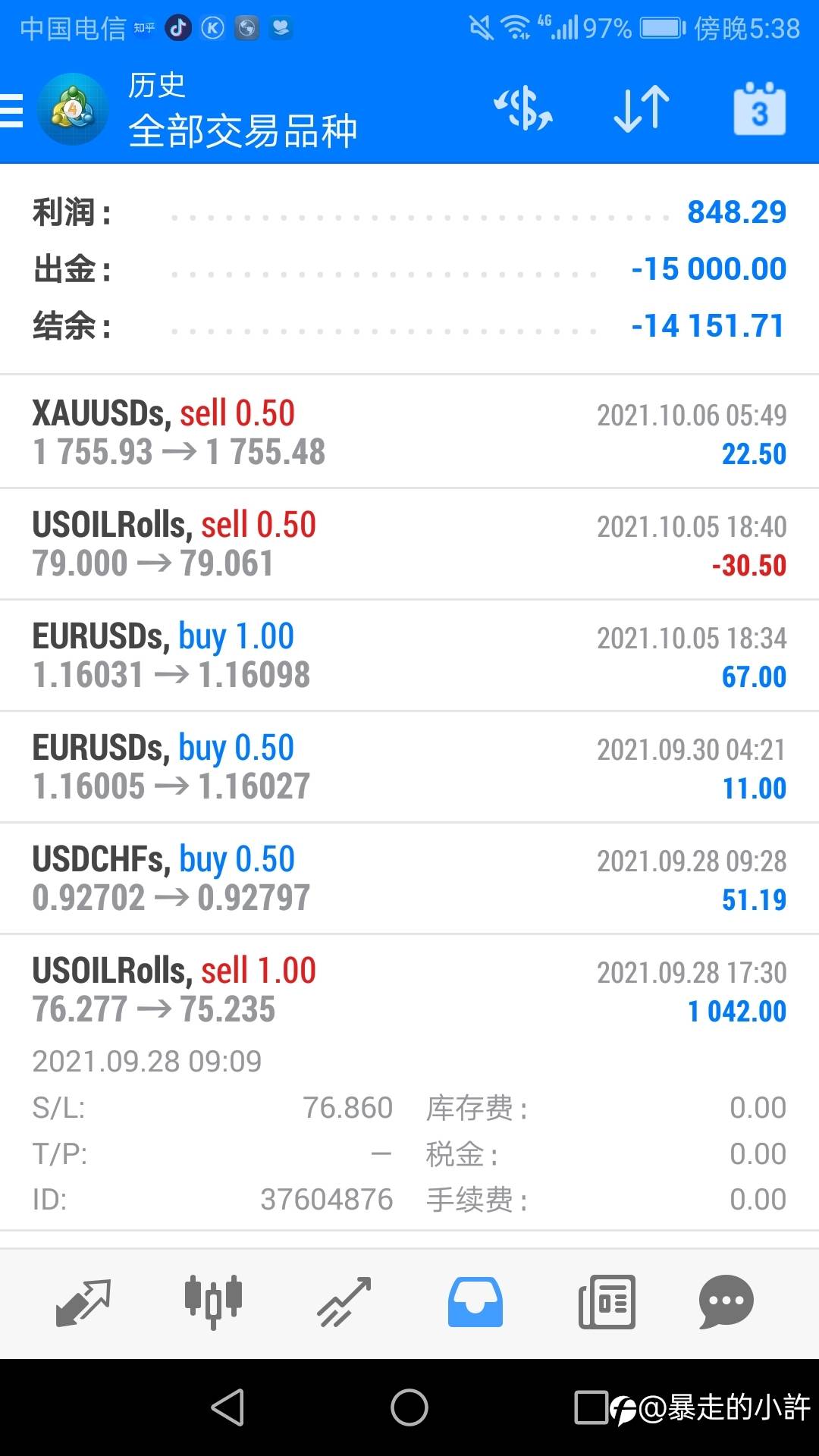Tap the currency symbol filter icon
This screenshot has width=819, height=1456.
coord(523,108)
